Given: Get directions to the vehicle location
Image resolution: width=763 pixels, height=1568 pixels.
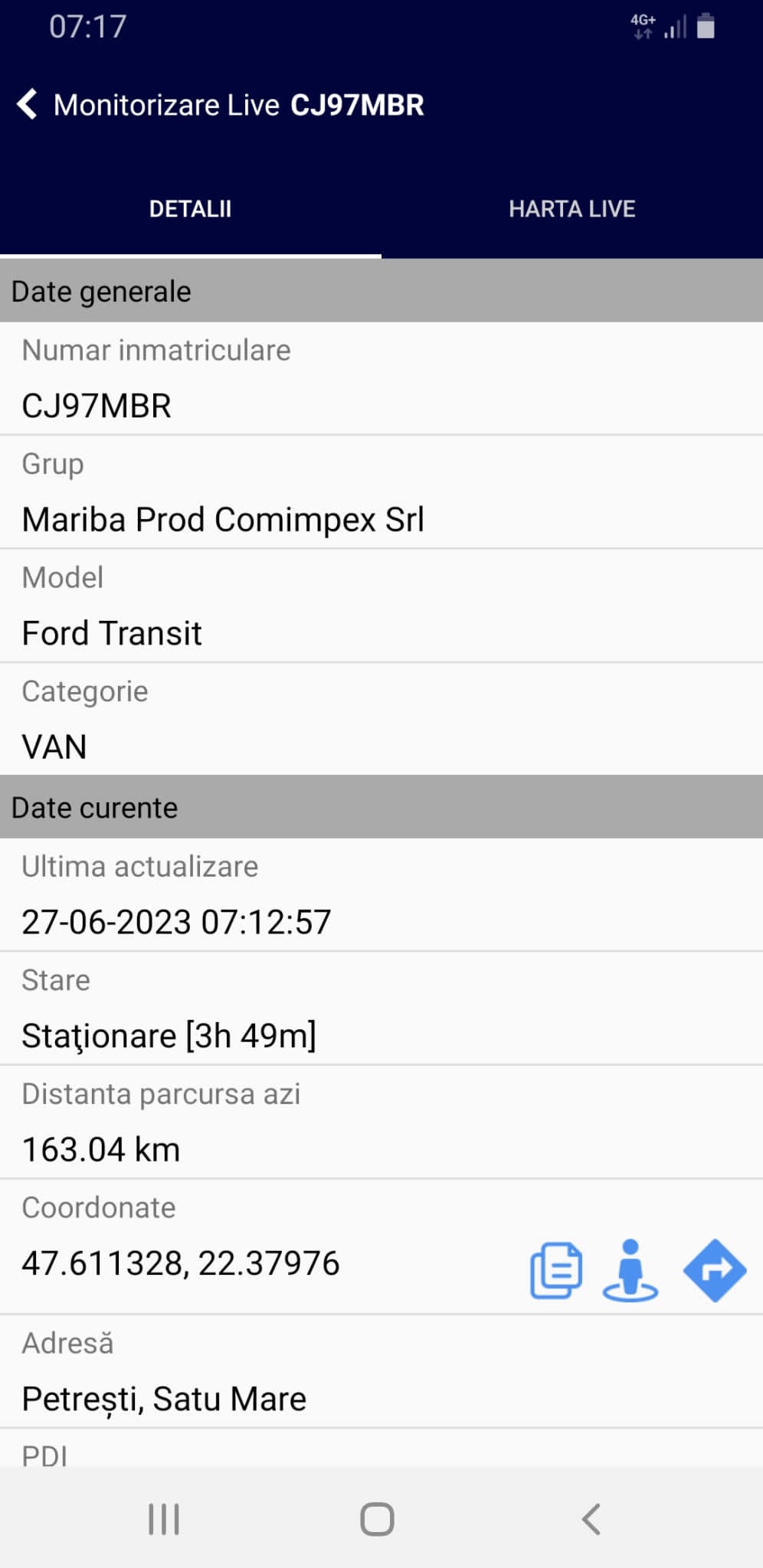Looking at the screenshot, I should 715,1270.
